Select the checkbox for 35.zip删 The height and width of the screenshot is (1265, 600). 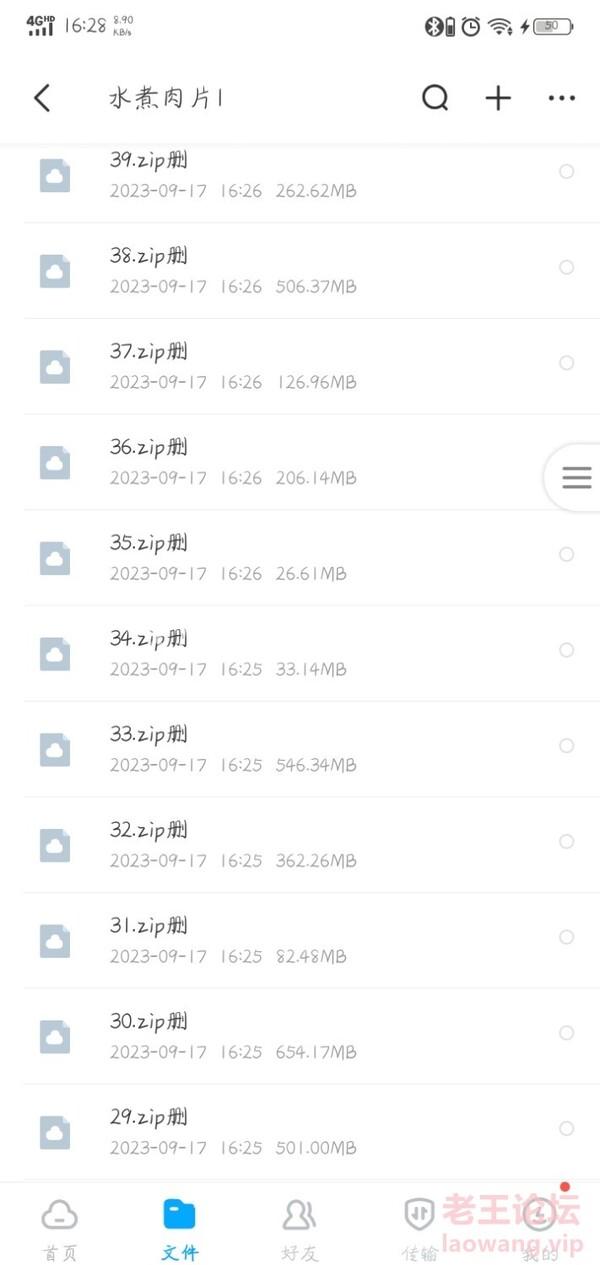[566, 554]
